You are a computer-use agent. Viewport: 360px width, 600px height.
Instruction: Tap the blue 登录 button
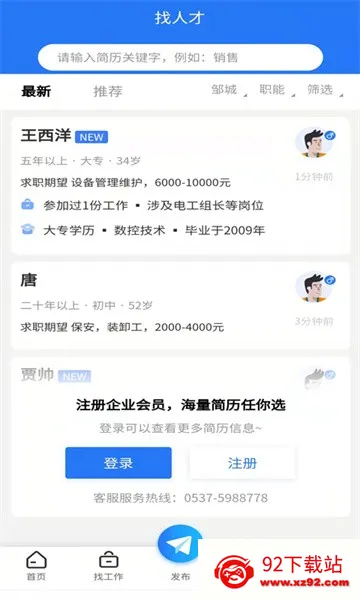click(x=118, y=463)
